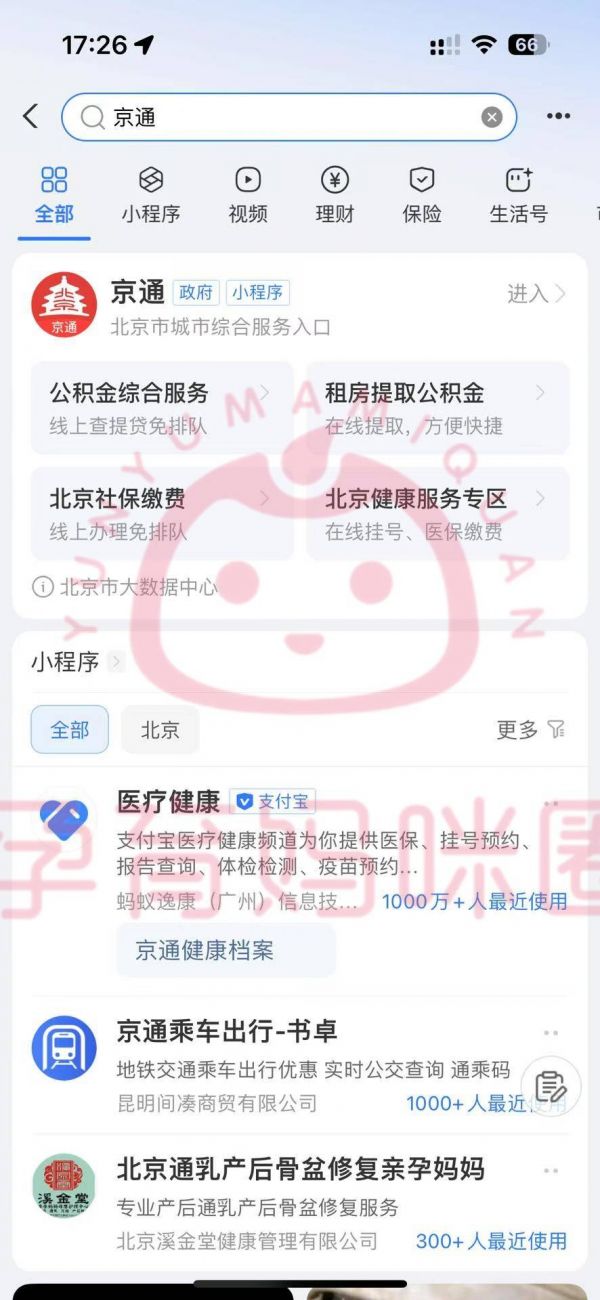Show 生活号 results tab
The image size is (600, 1300).
(518, 195)
